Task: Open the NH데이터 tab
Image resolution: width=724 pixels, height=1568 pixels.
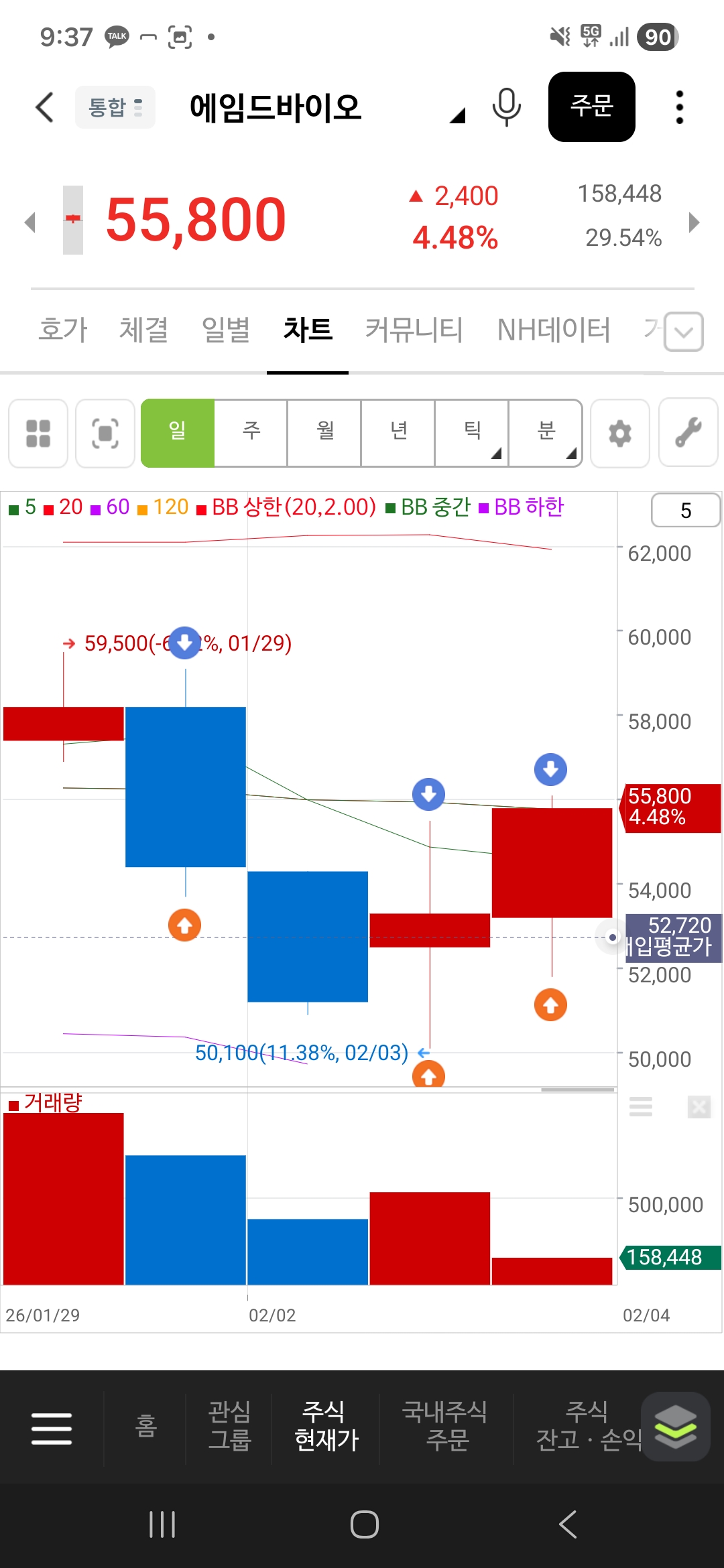Action: [x=554, y=330]
